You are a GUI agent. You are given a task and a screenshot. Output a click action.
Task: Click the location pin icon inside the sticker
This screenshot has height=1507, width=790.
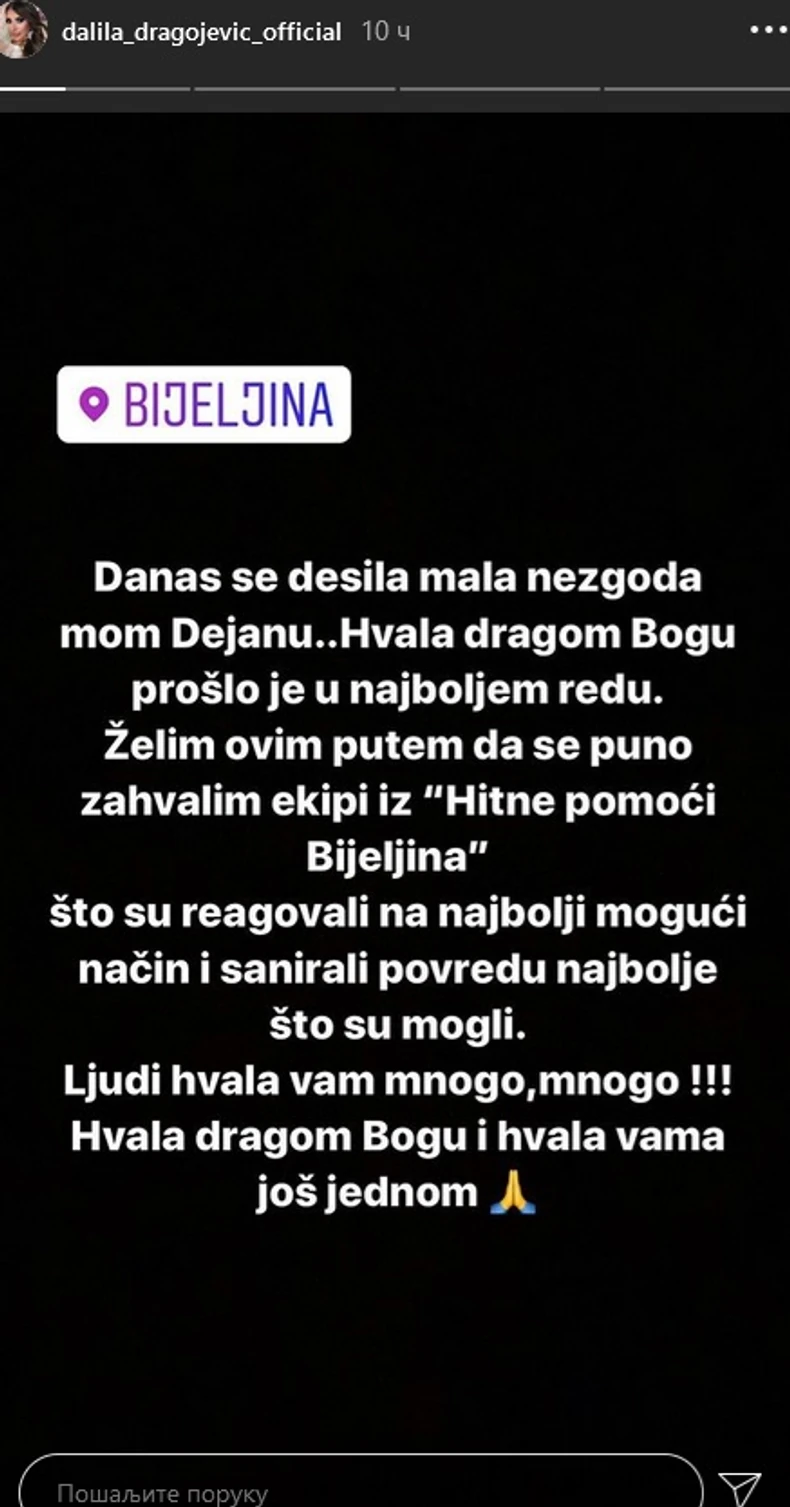[94, 404]
